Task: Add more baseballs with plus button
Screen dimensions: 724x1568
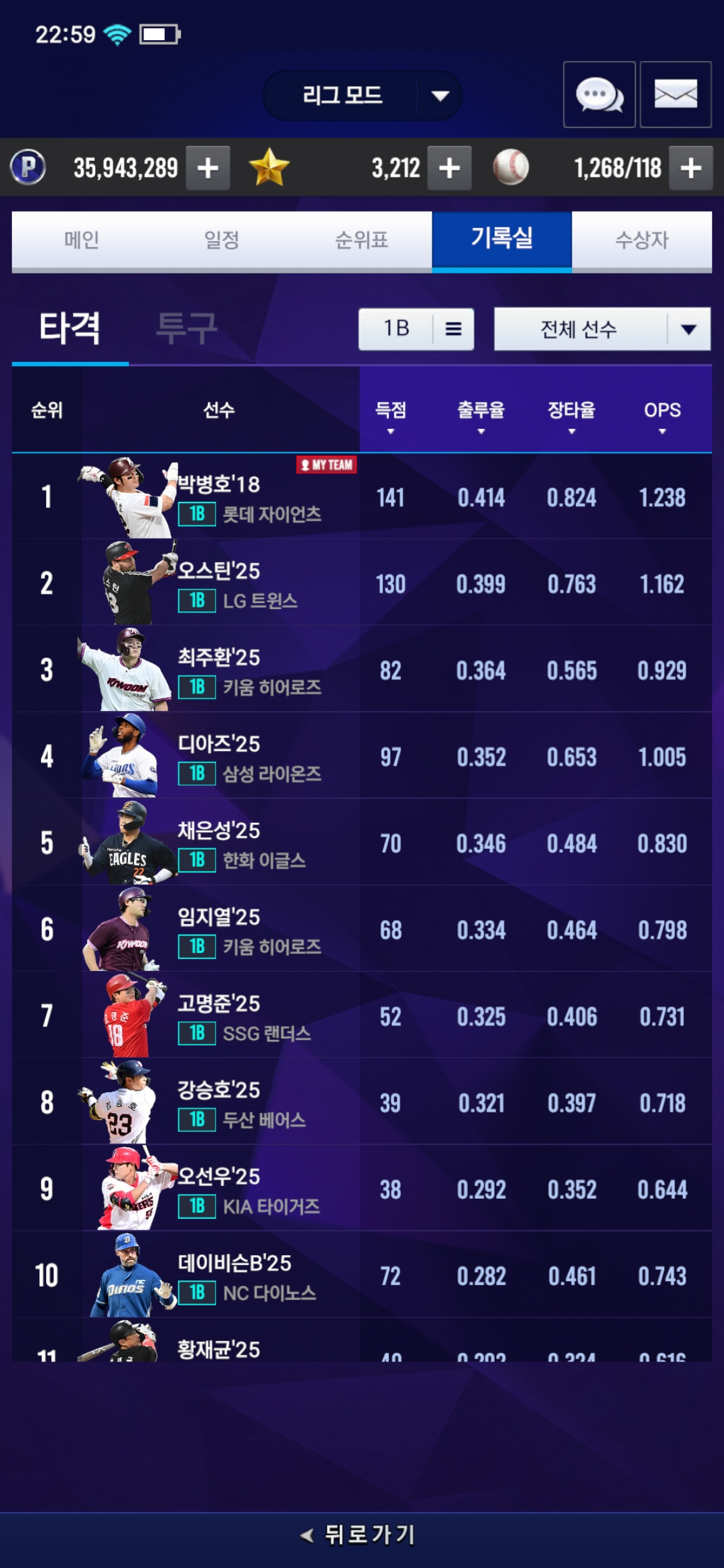Action: coord(690,168)
